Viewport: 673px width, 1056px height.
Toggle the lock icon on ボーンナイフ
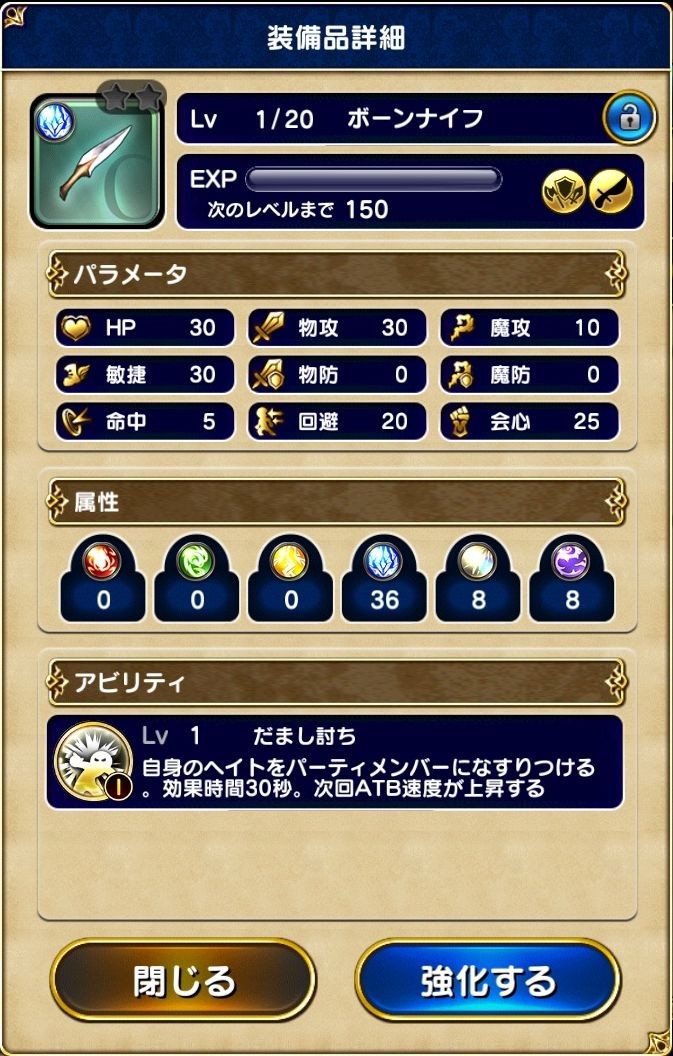click(x=629, y=119)
